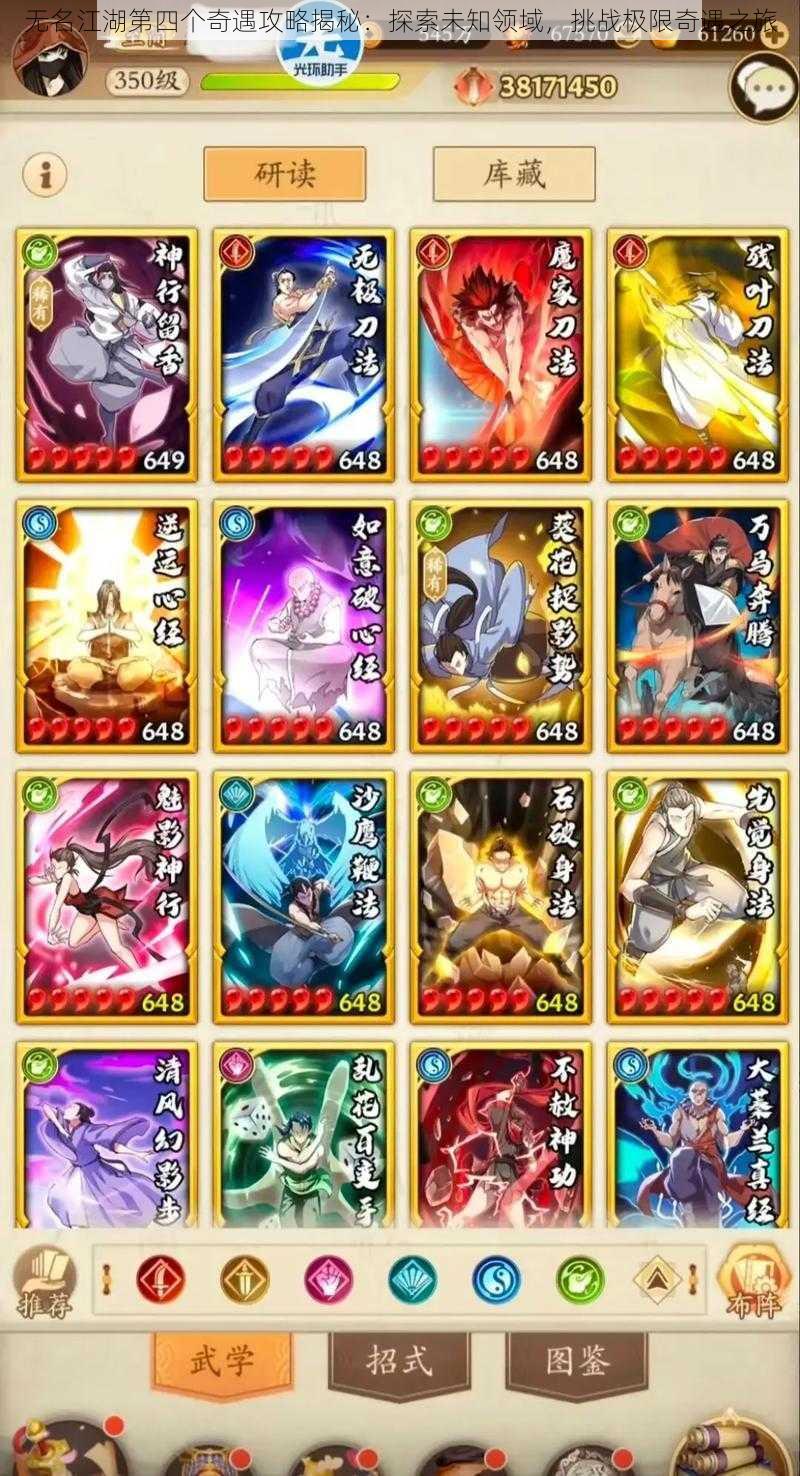Open the 神行留香 card

coord(106,354)
